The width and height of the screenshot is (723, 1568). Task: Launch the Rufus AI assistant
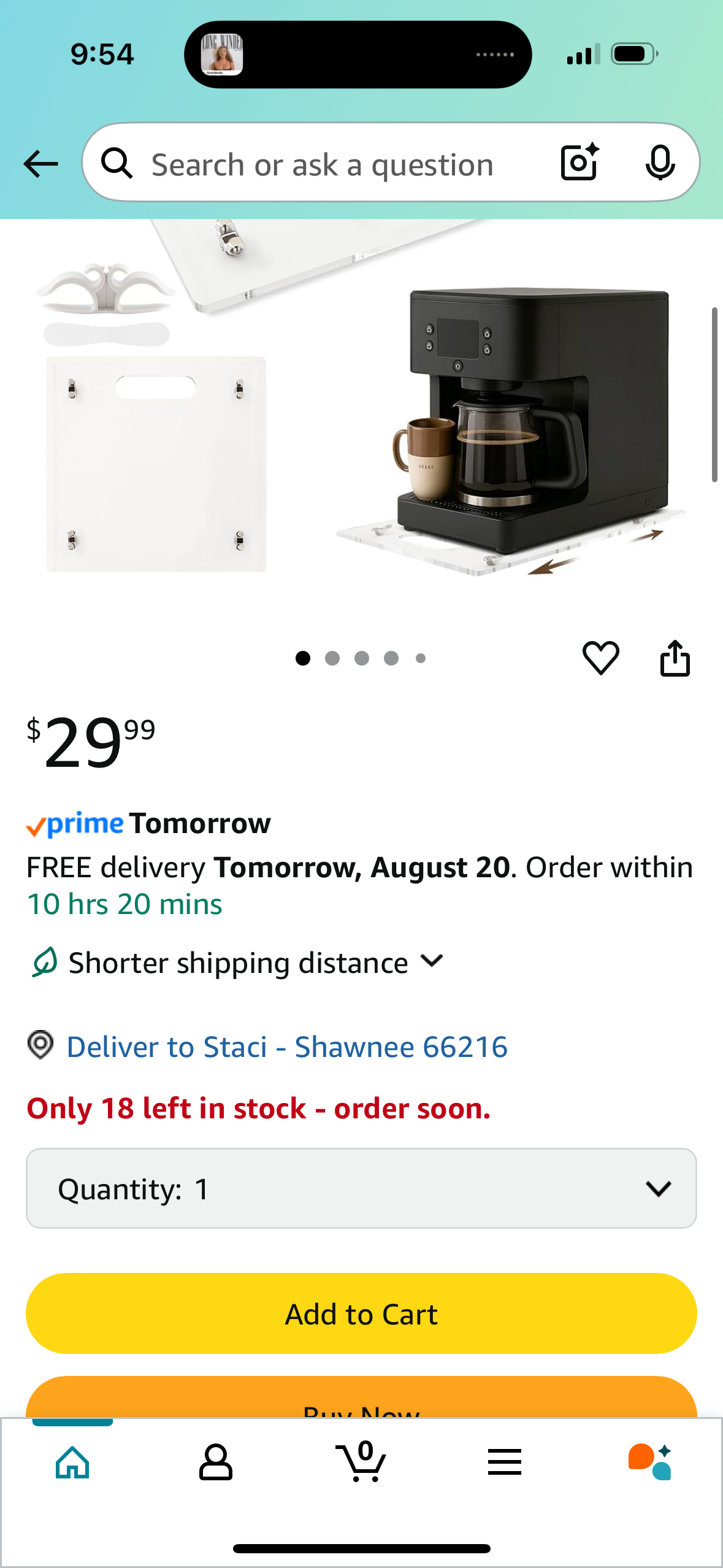pos(650,1462)
